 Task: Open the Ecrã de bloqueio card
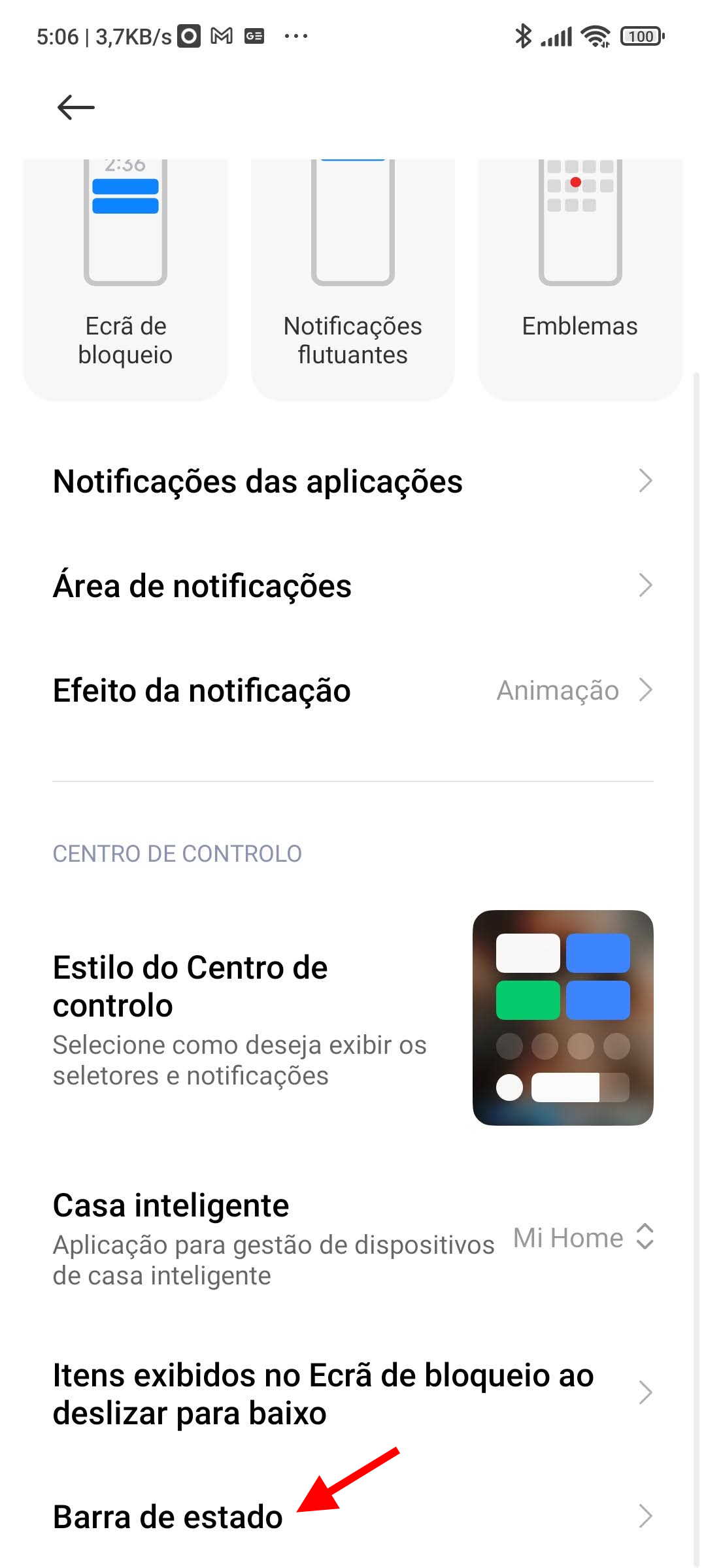coord(126,280)
